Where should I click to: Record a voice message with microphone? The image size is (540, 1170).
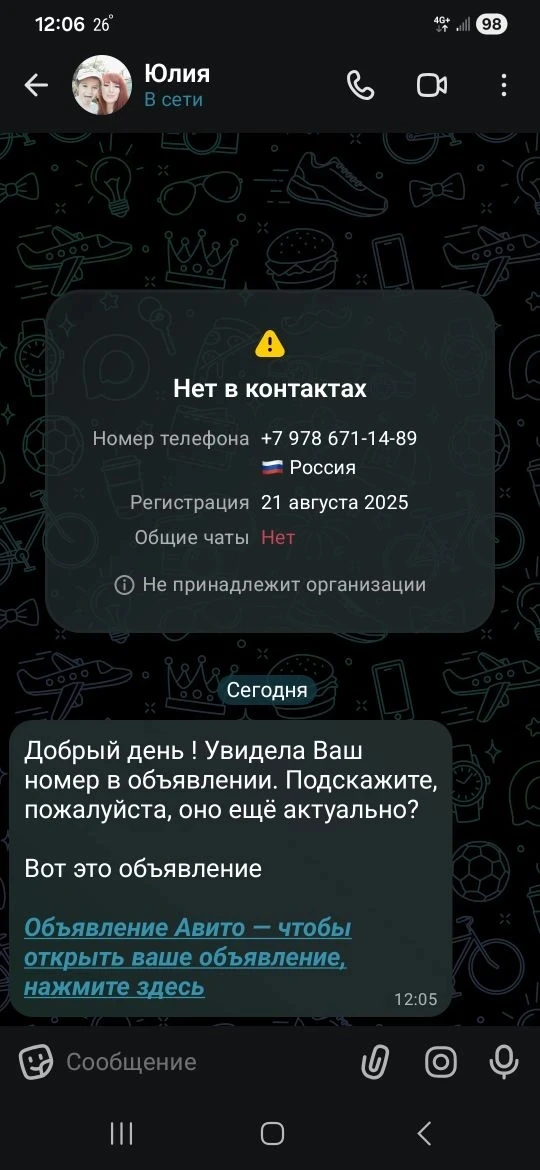coord(504,1061)
